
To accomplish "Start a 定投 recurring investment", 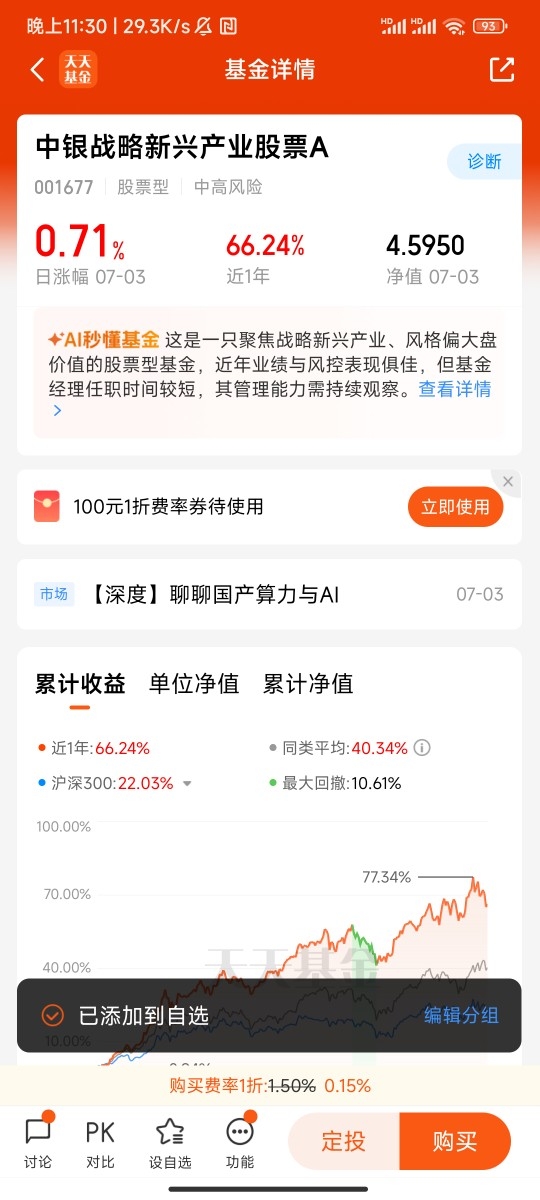I will click(x=343, y=1141).
